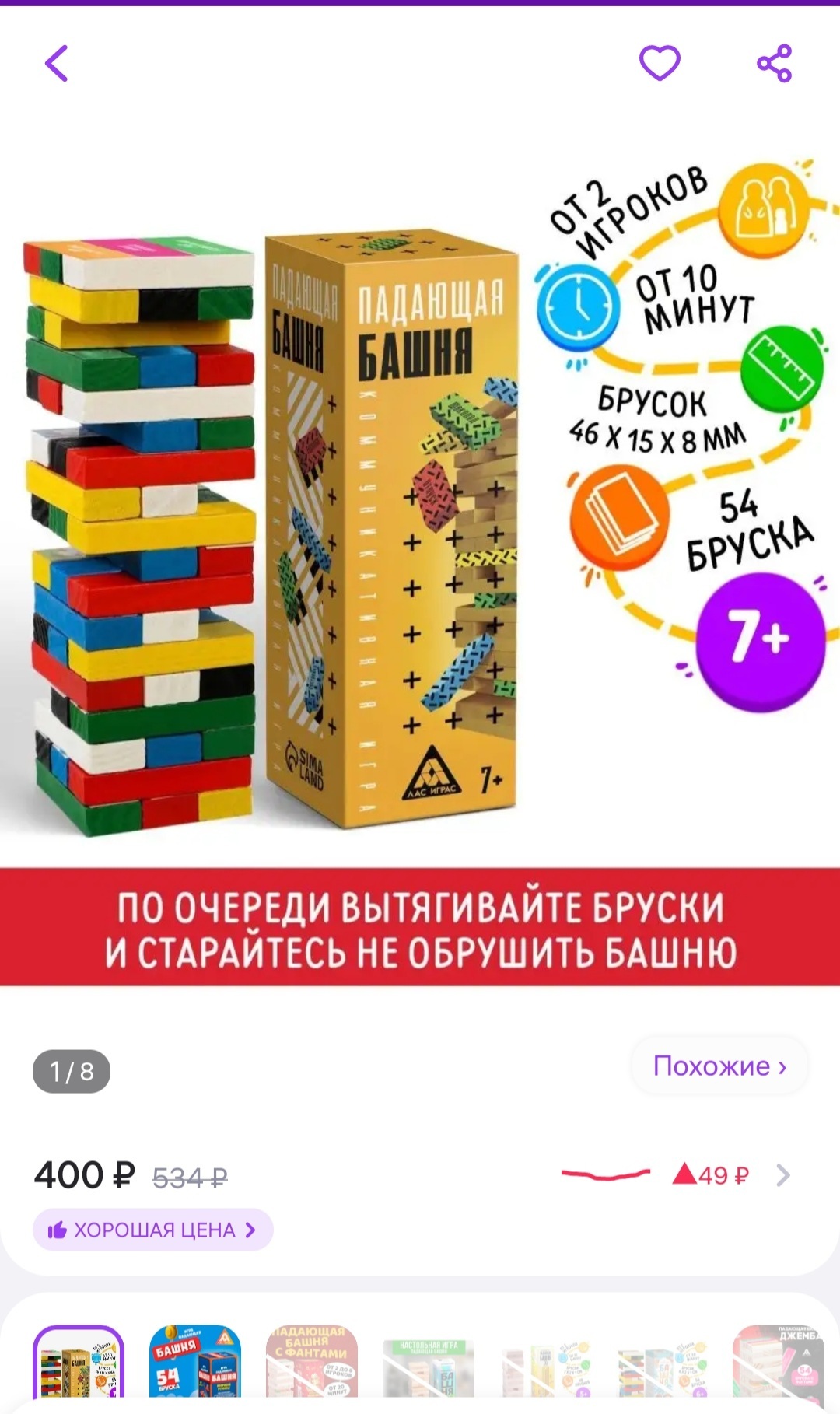The image size is (840, 1414).
Task: Add the product to favorites
Action: [x=660, y=63]
